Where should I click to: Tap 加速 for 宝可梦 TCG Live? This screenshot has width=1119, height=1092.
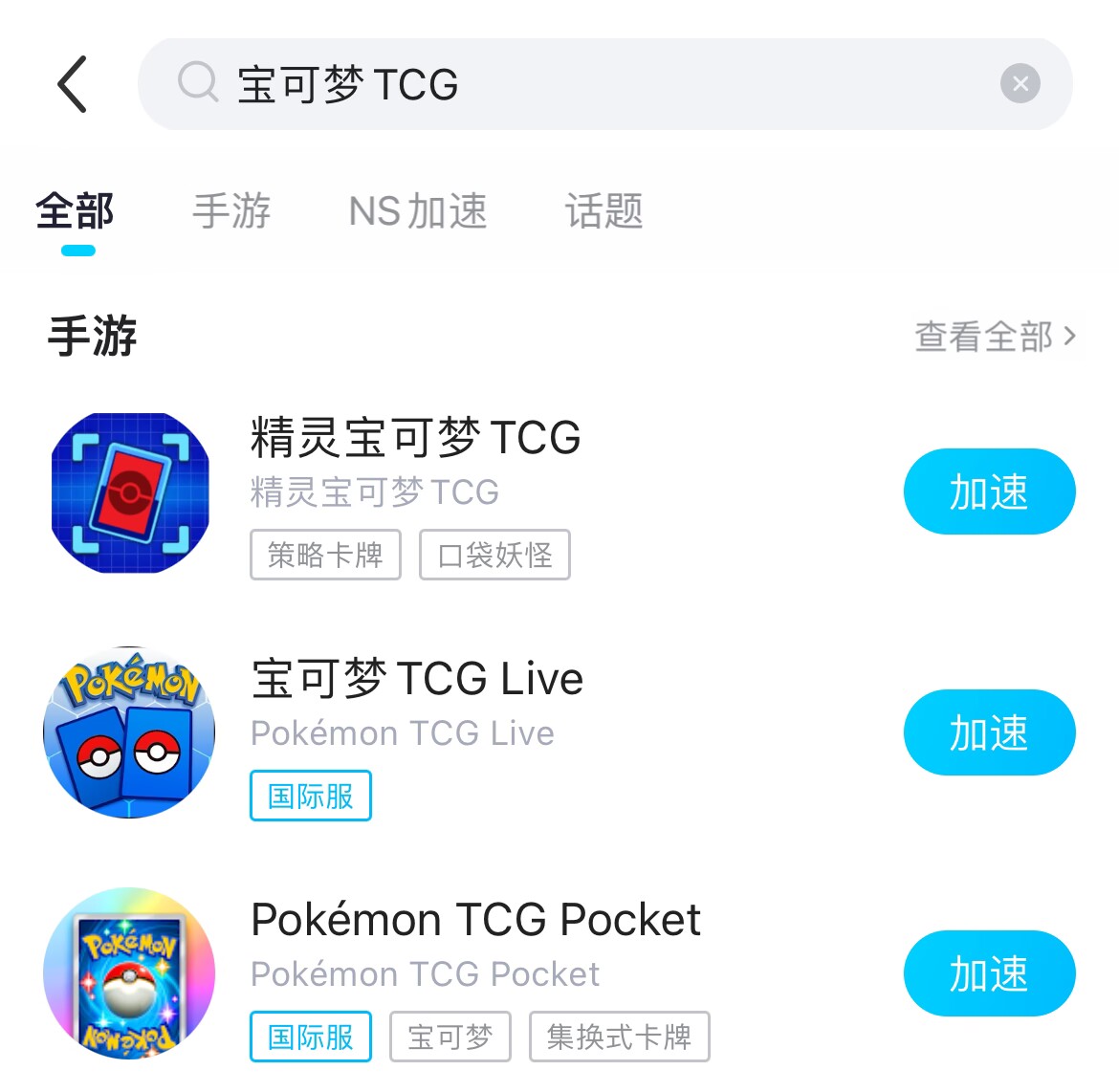(989, 732)
